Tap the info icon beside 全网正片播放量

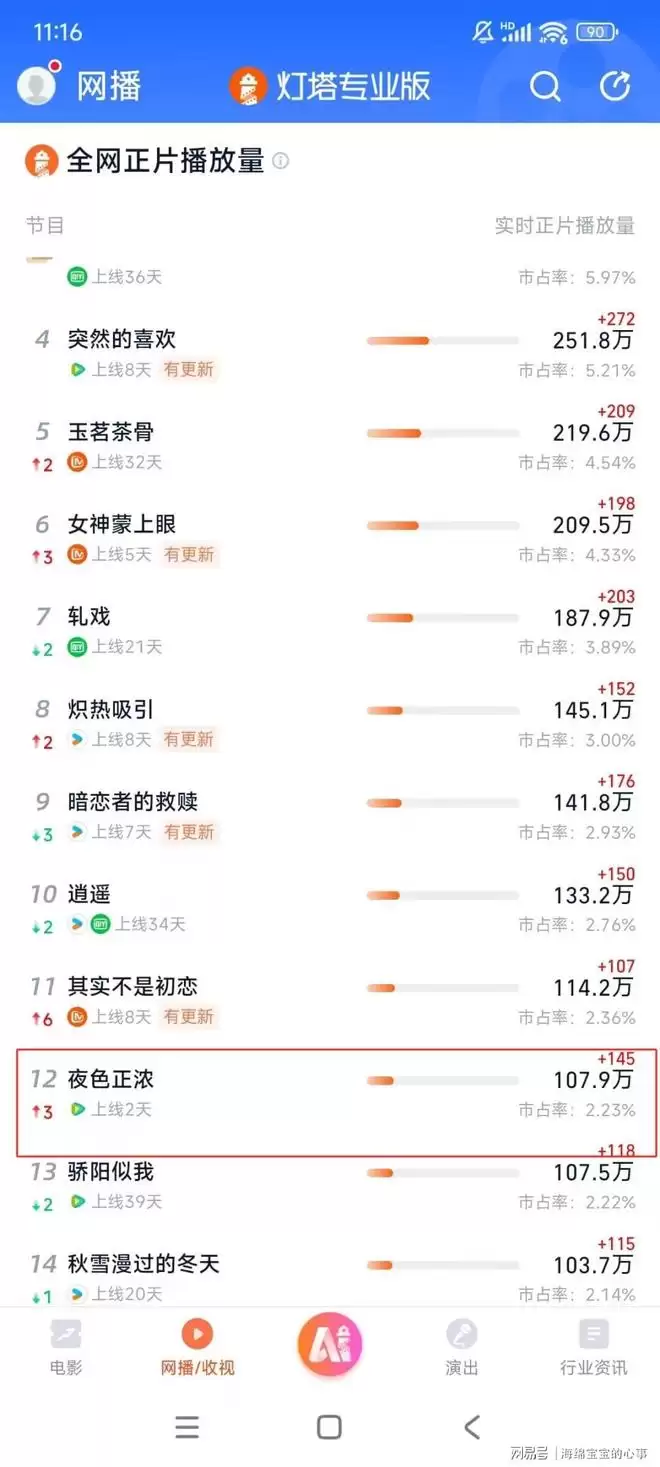(x=281, y=160)
